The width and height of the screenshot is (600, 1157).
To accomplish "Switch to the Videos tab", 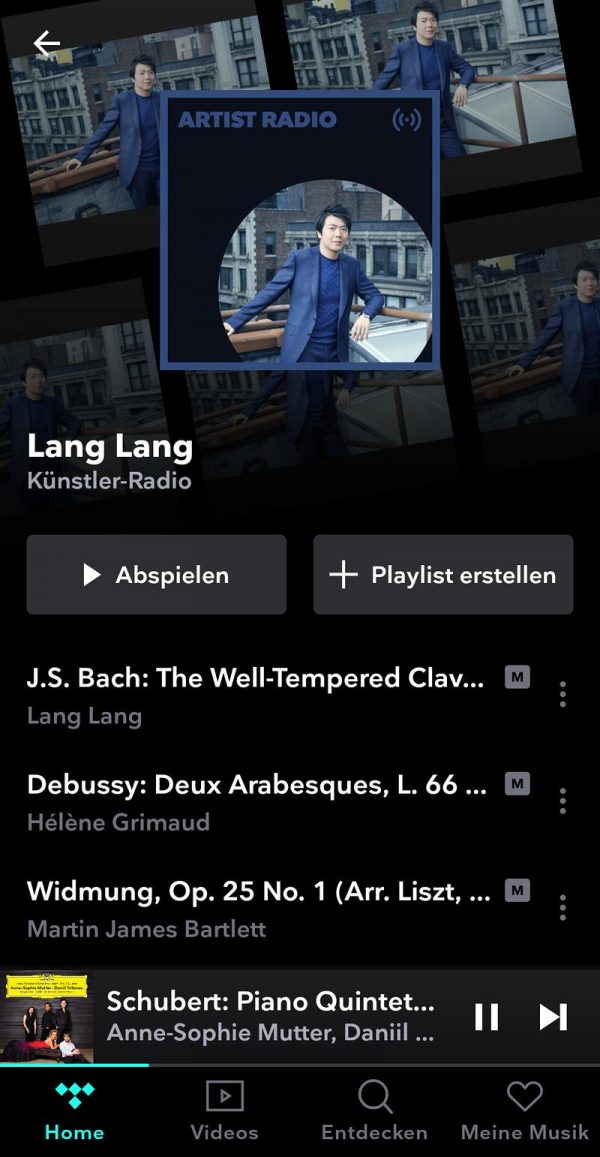I will point(224,1112).
